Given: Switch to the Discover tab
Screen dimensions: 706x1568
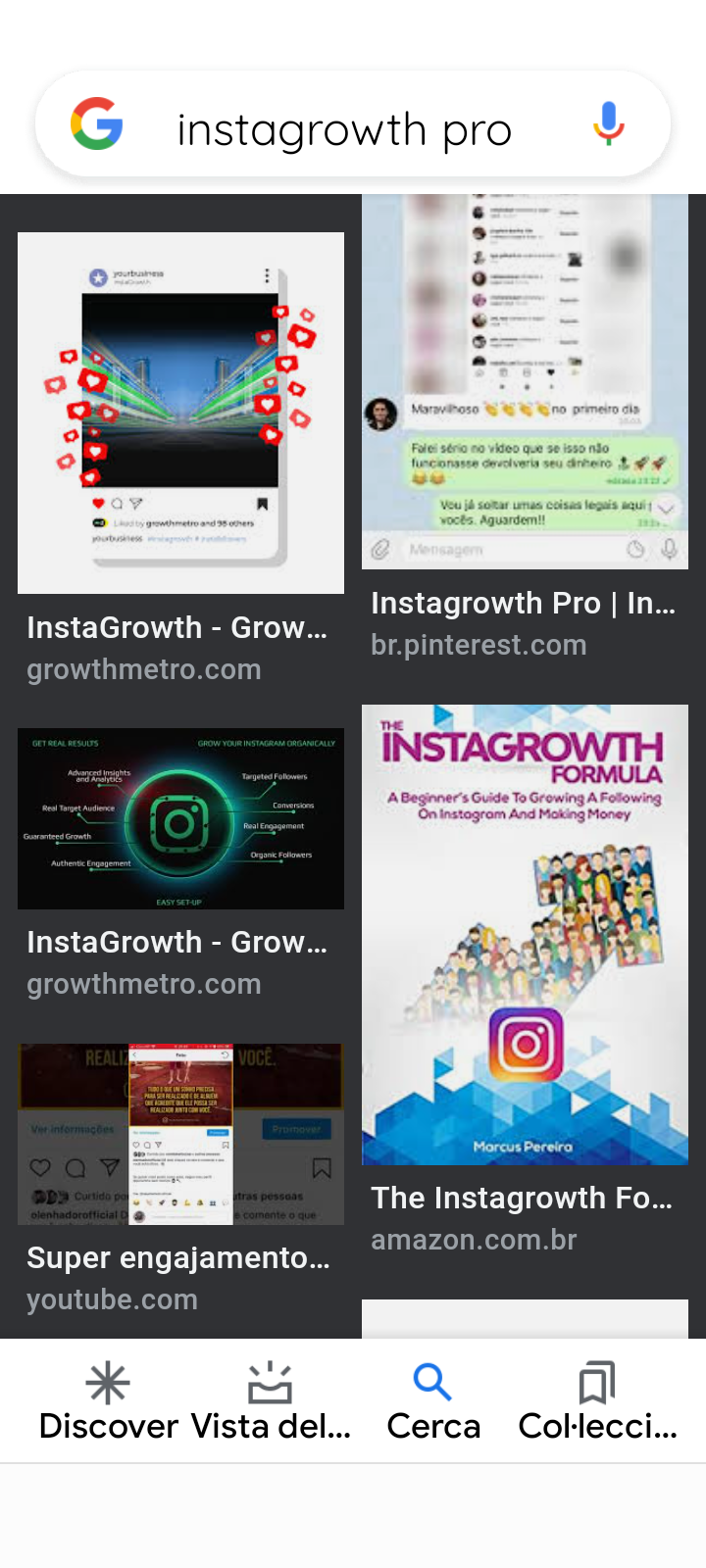Looking at the screenshot, I should [108, 1401].
